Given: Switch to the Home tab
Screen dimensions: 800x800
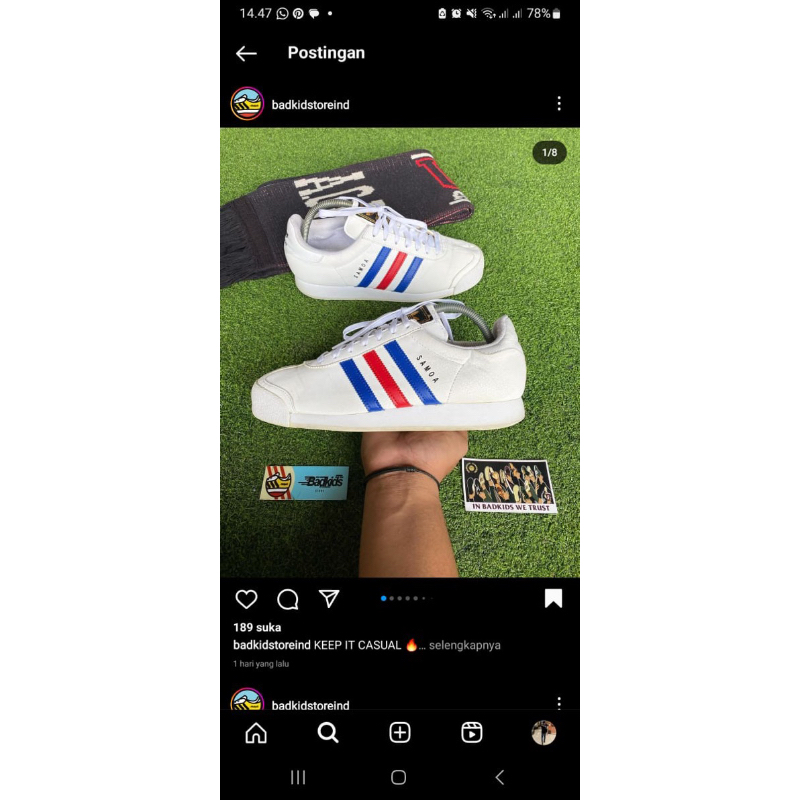Looking at the screenshot, I should [x=256, y=733].
